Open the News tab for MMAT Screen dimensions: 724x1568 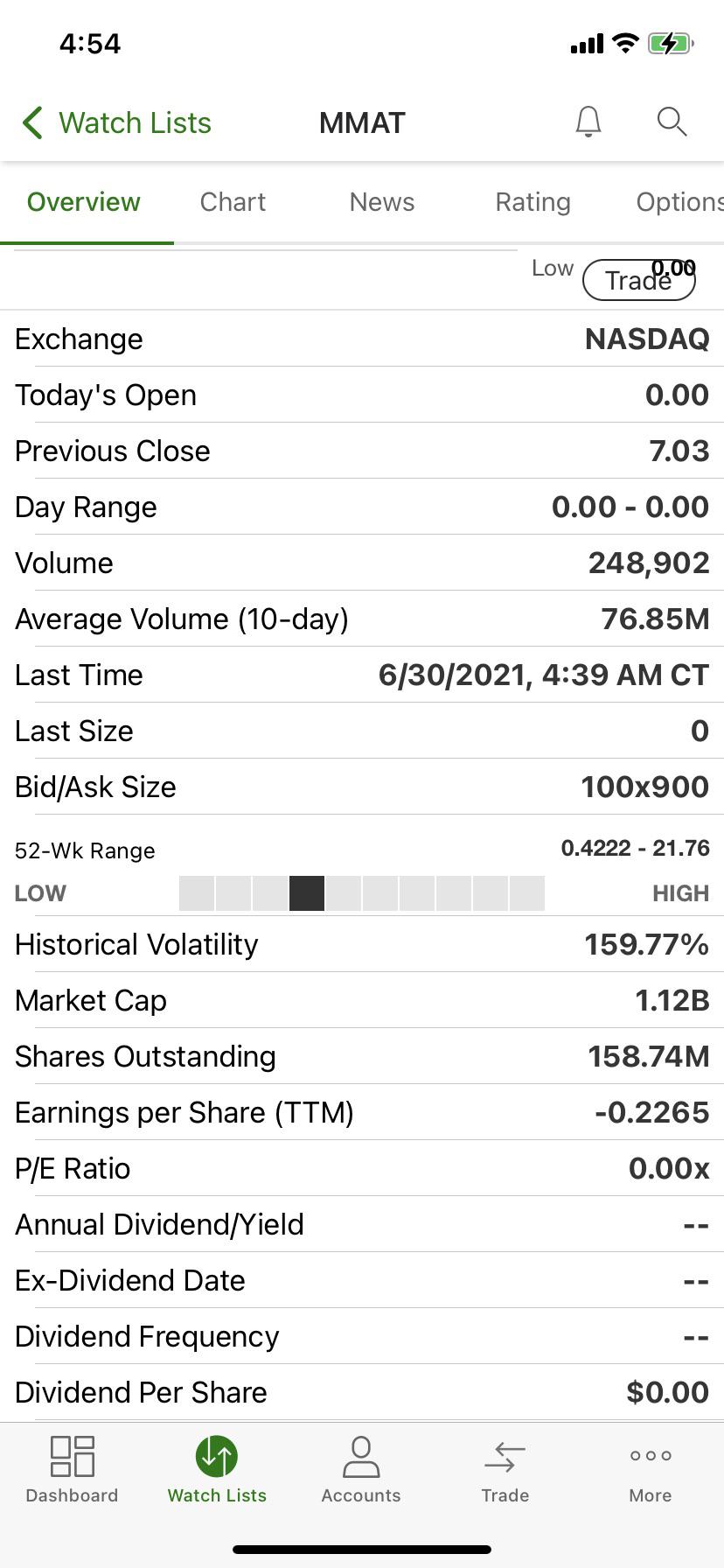[x=381, y=202]
